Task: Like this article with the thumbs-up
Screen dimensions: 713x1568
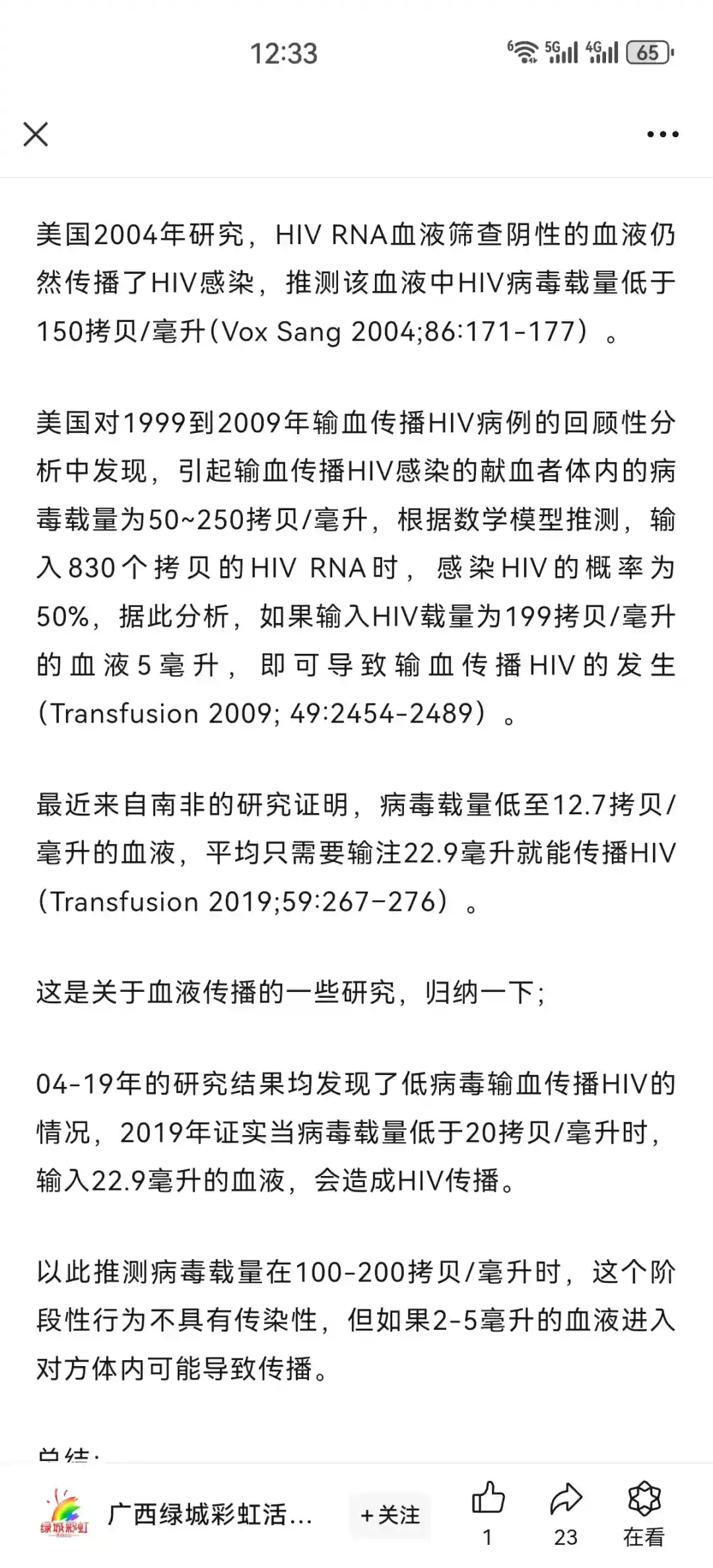Action: [488, 1499]
